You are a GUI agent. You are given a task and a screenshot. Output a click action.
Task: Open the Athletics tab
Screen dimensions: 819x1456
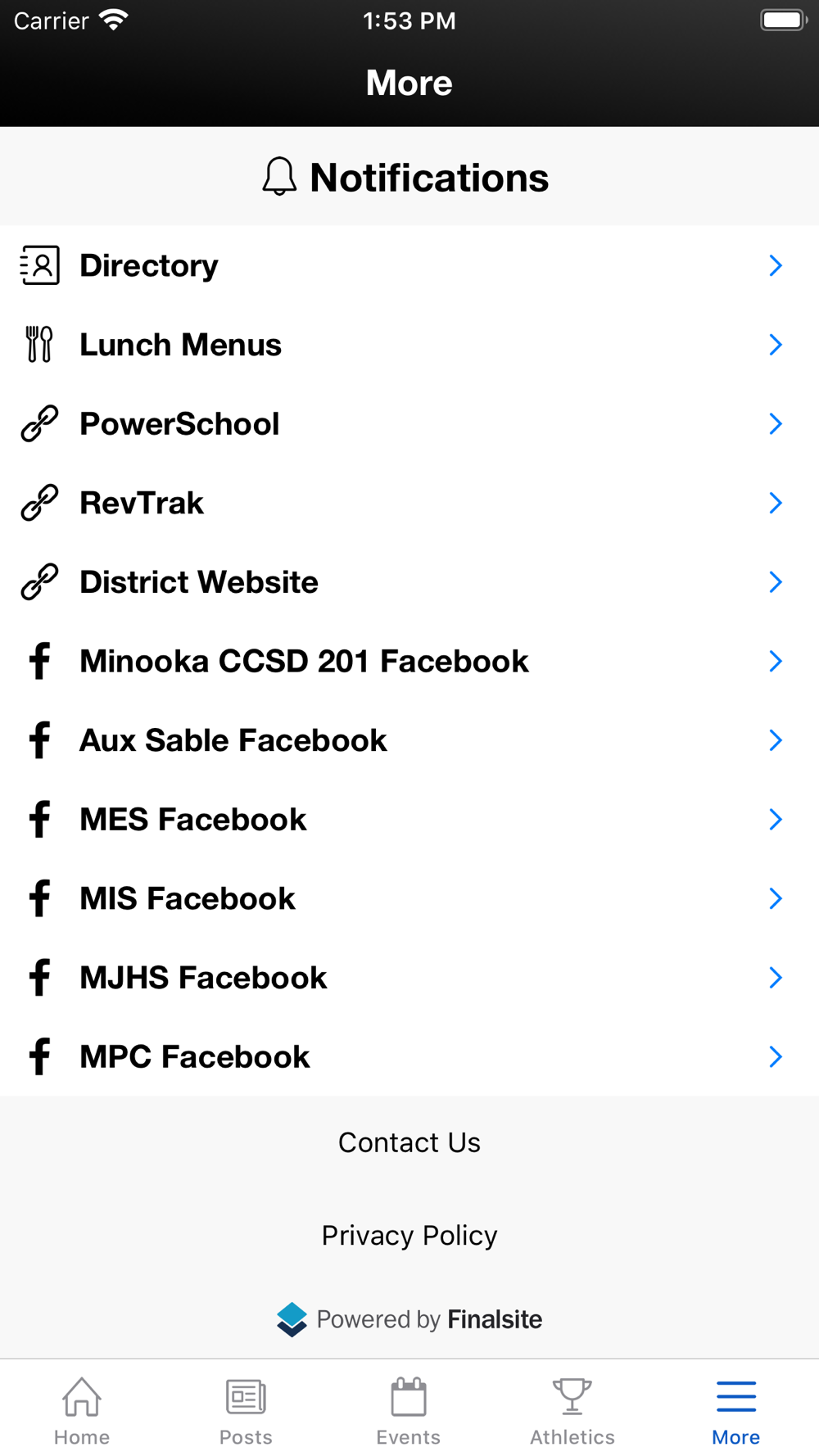572,1411
